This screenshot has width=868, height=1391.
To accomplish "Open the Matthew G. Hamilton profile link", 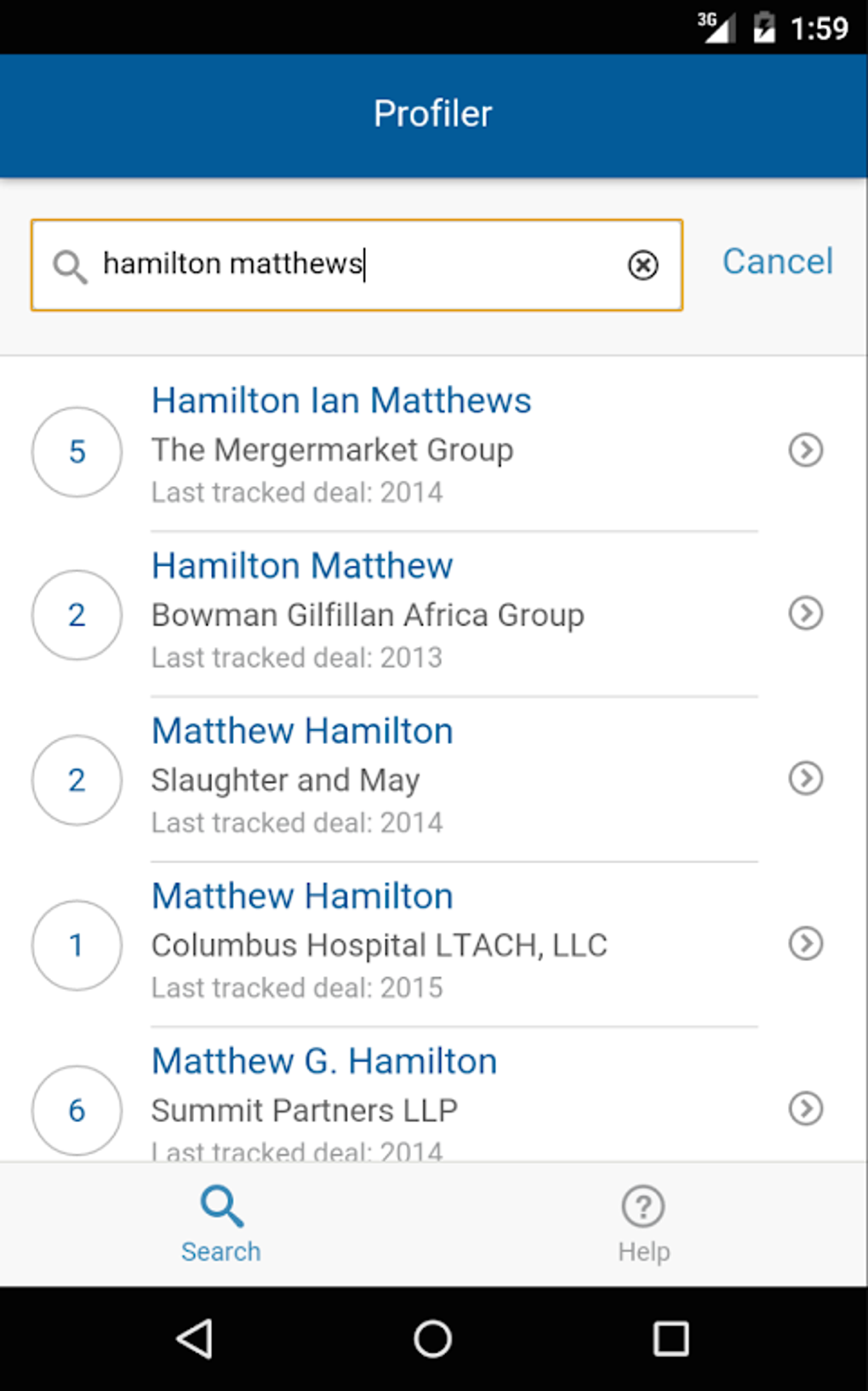I will pyautogui.click(x=324, y=1062).
